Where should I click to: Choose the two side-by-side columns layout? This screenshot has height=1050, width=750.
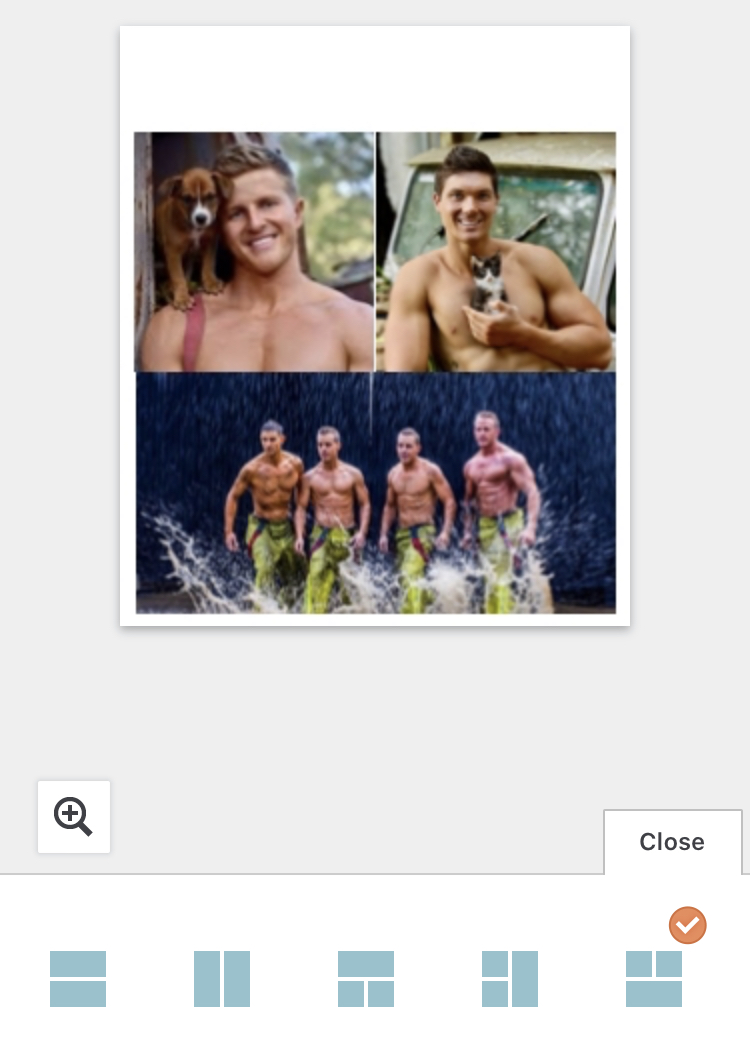coord(222,979)
